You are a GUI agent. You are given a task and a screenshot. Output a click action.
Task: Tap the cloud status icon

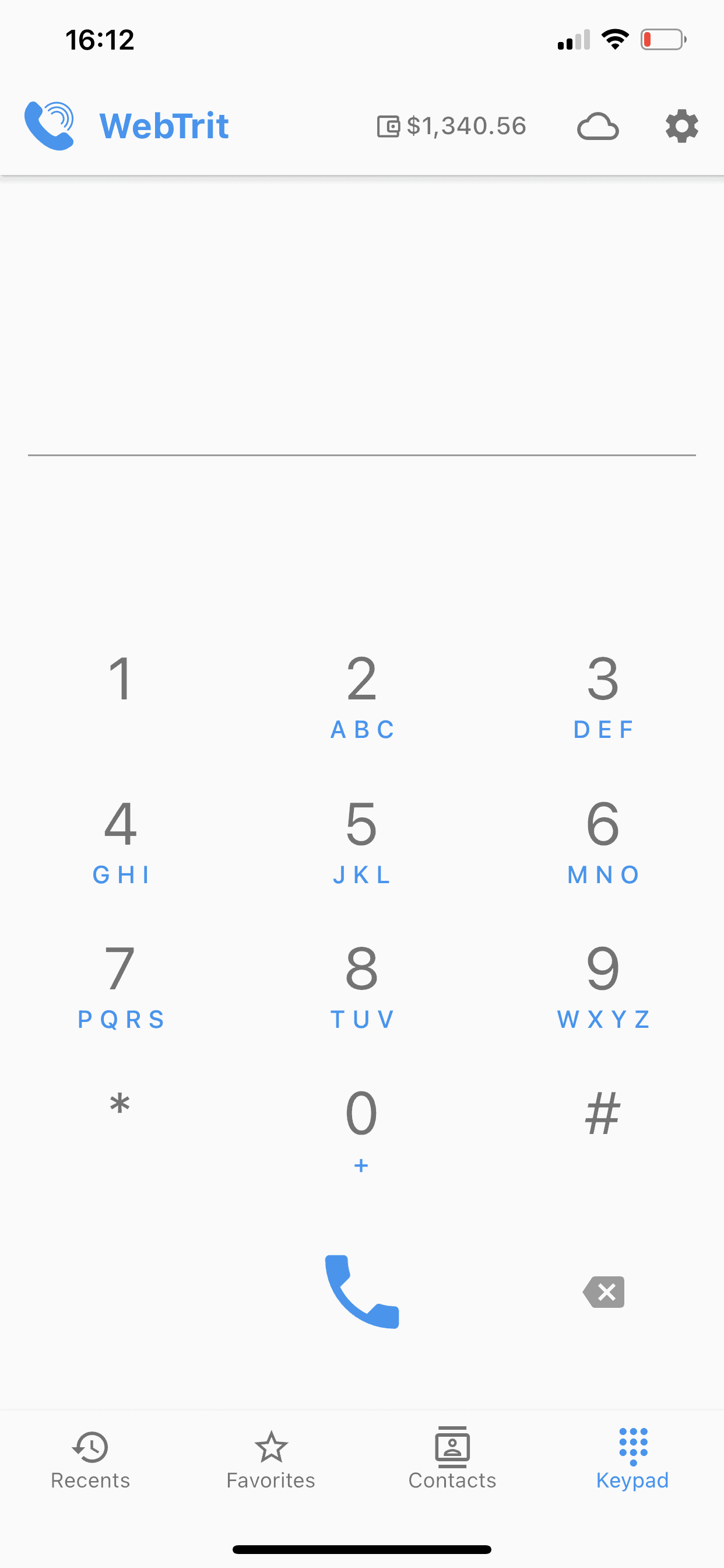pyautogui.click(x=598, y=127)
